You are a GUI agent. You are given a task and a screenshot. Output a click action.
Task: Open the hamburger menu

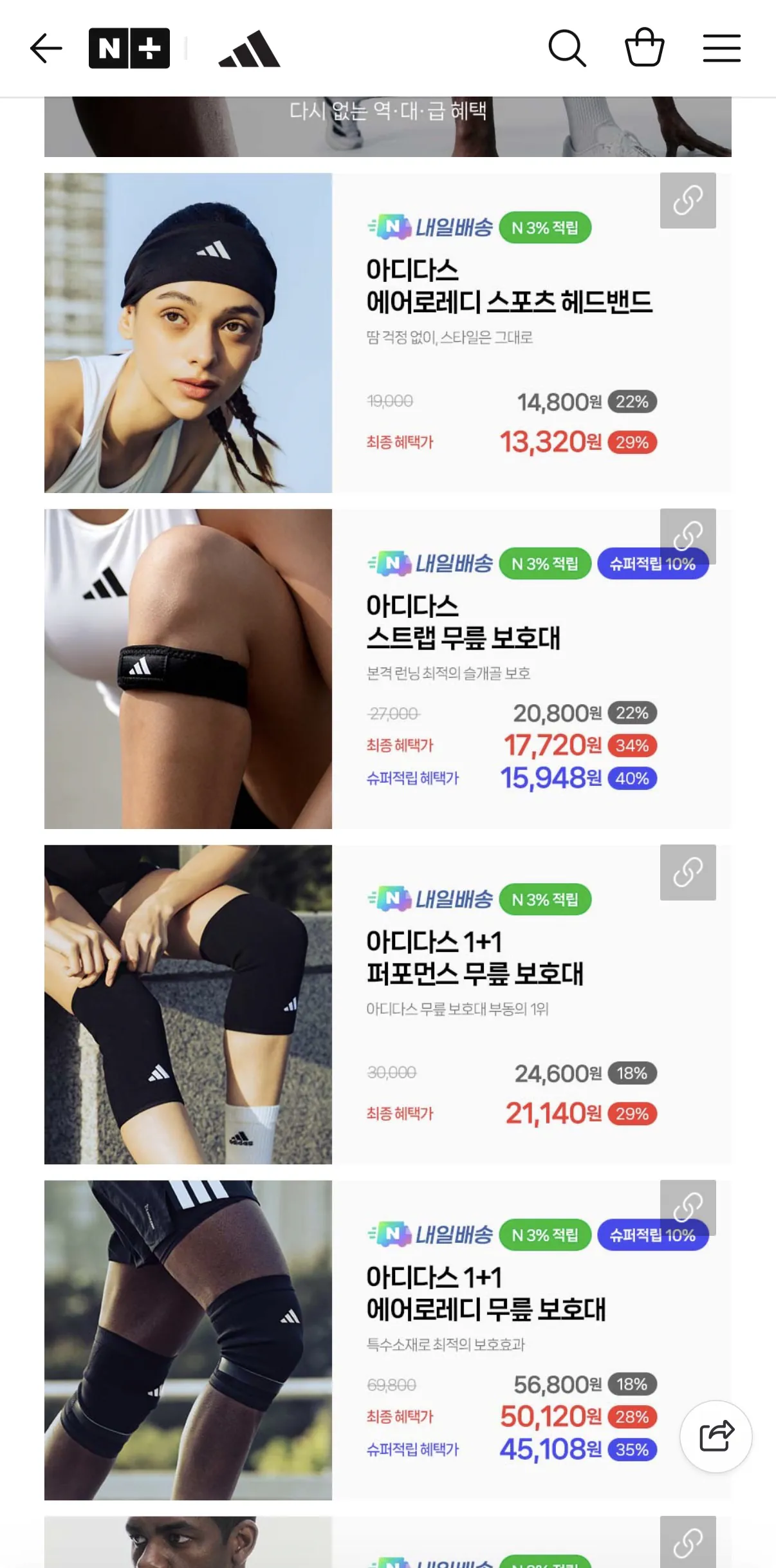pyautogui.click(x=721, y=48)
